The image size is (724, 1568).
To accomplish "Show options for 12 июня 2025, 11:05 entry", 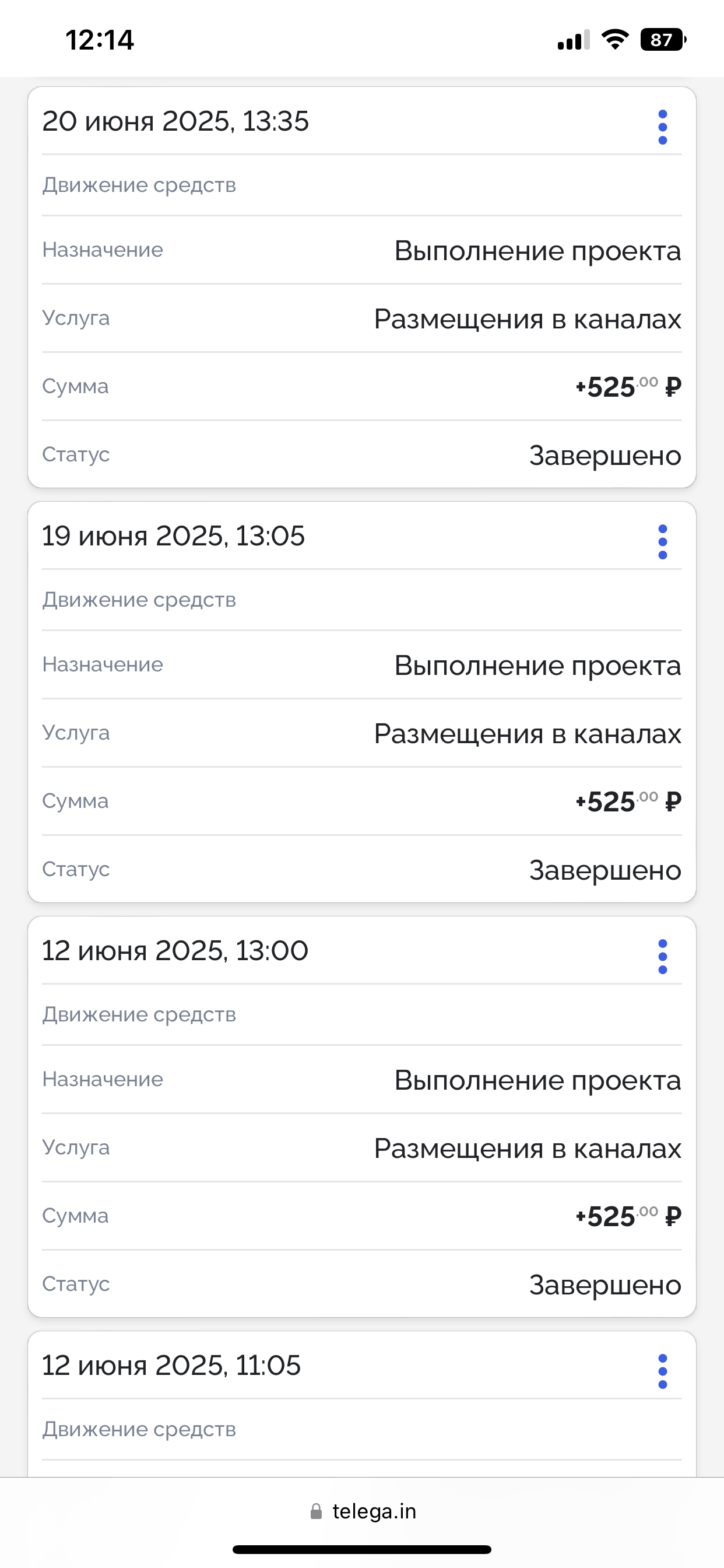I will point(663,1371).
